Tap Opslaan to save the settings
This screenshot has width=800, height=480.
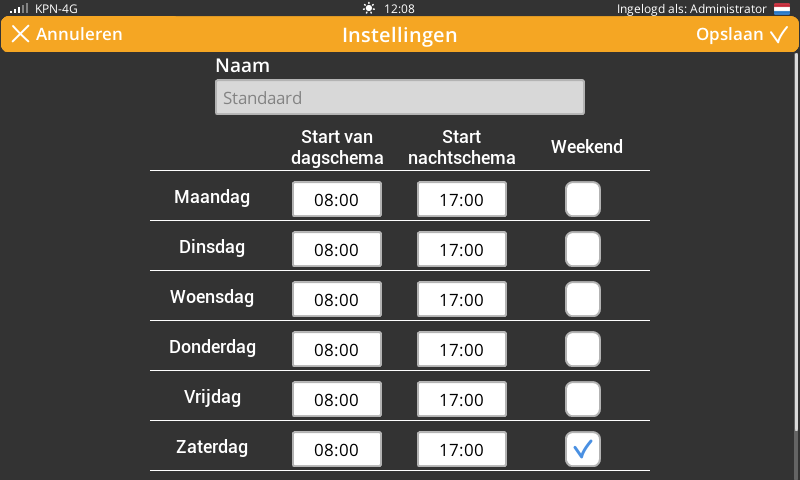742,34
